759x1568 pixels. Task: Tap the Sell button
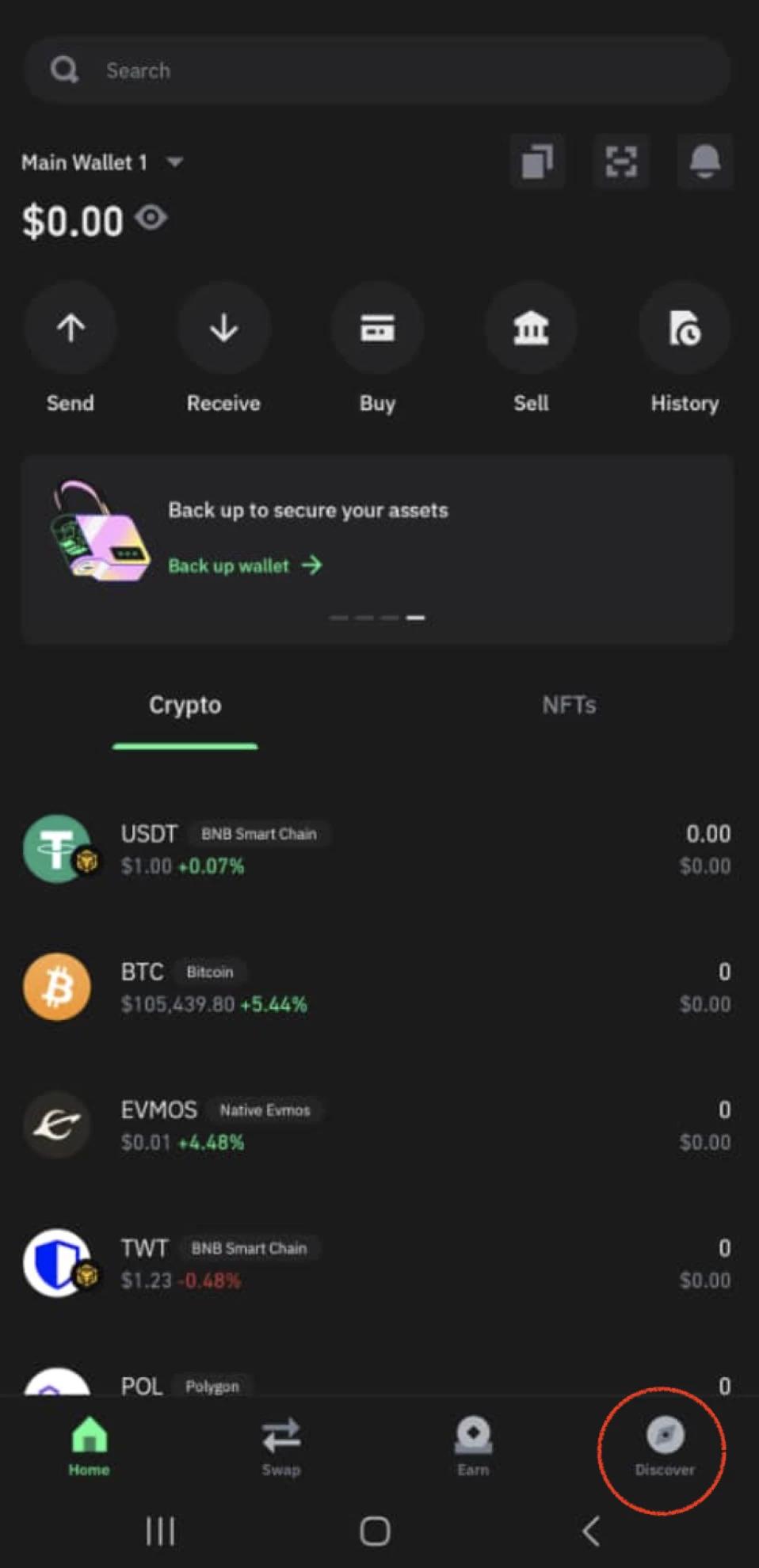coord(531,329)
